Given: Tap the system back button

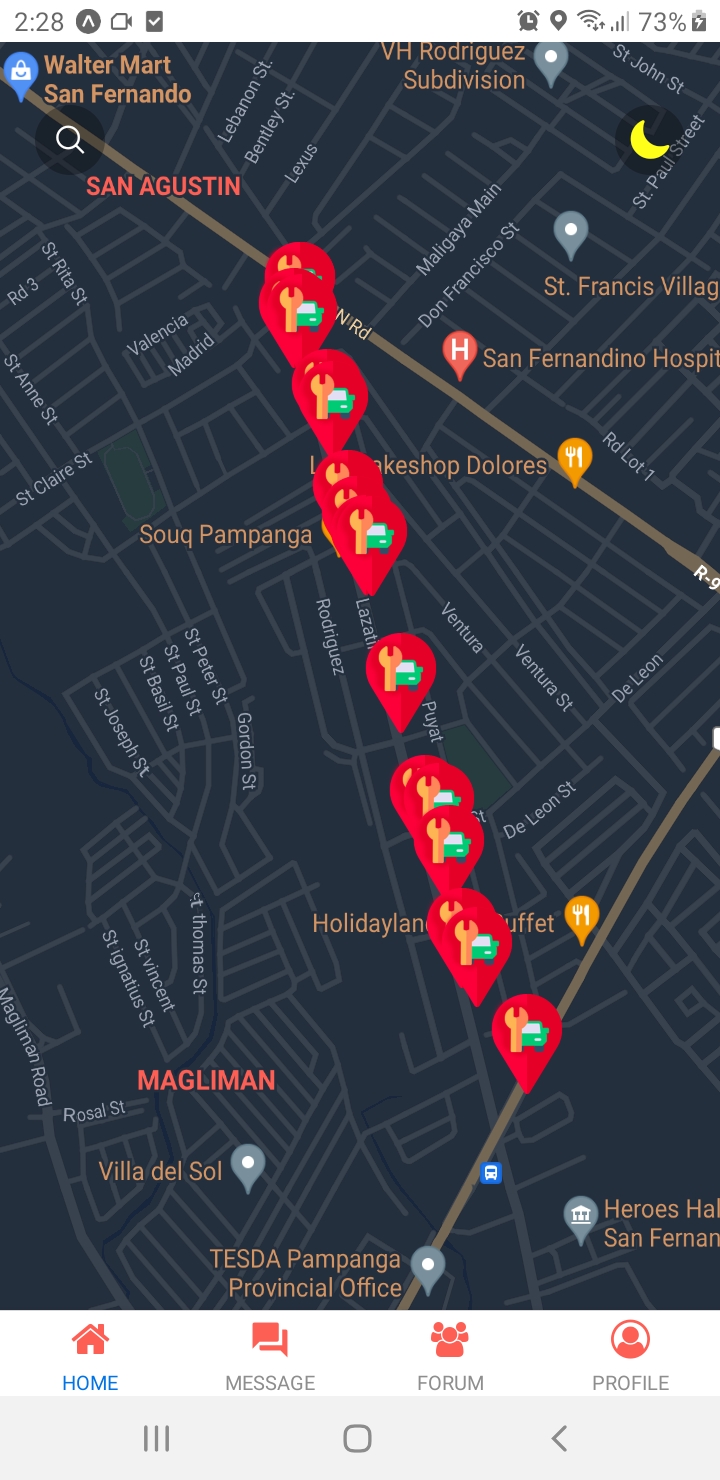Looking at the screenshot, I should pyautogui.click(x=560, y=1439).
